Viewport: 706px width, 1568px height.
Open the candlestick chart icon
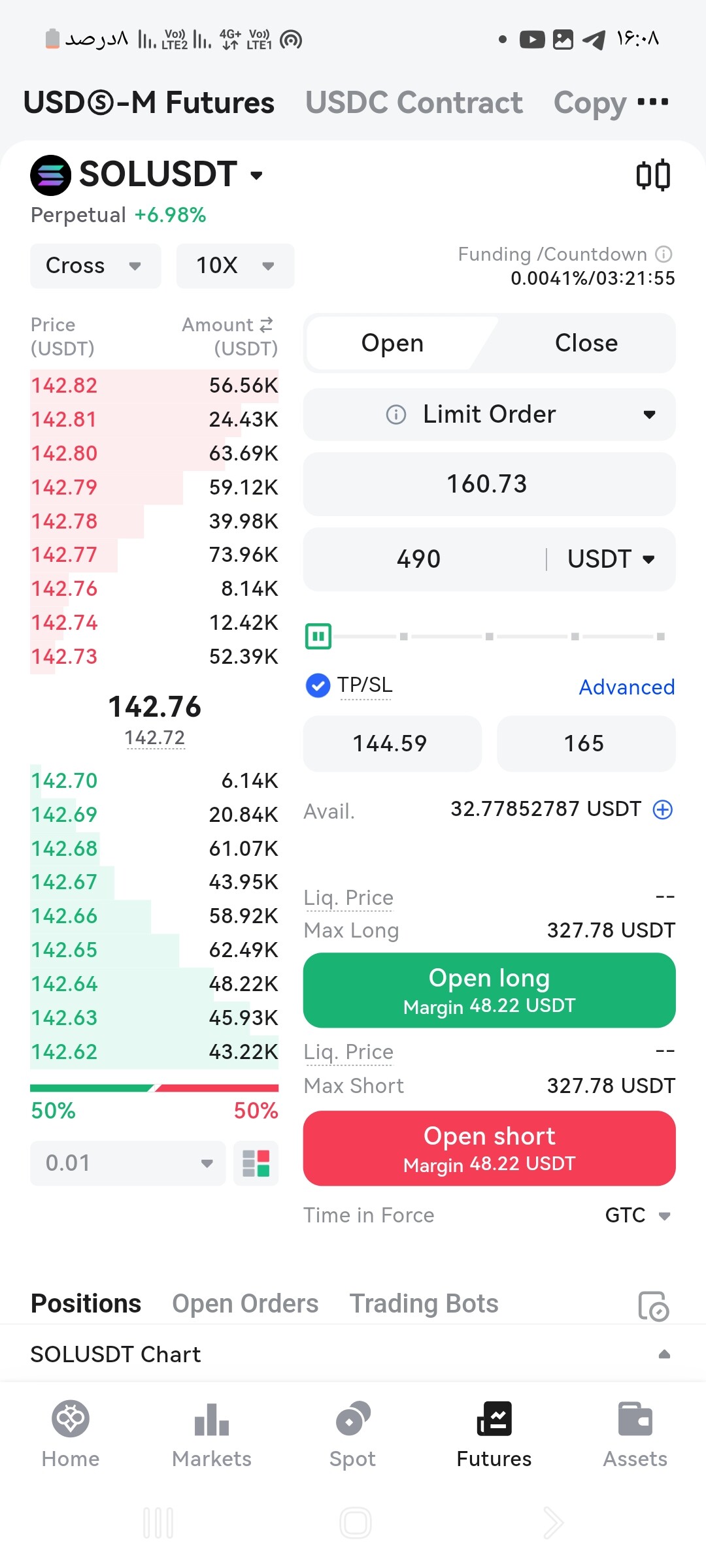pos(653,175)
